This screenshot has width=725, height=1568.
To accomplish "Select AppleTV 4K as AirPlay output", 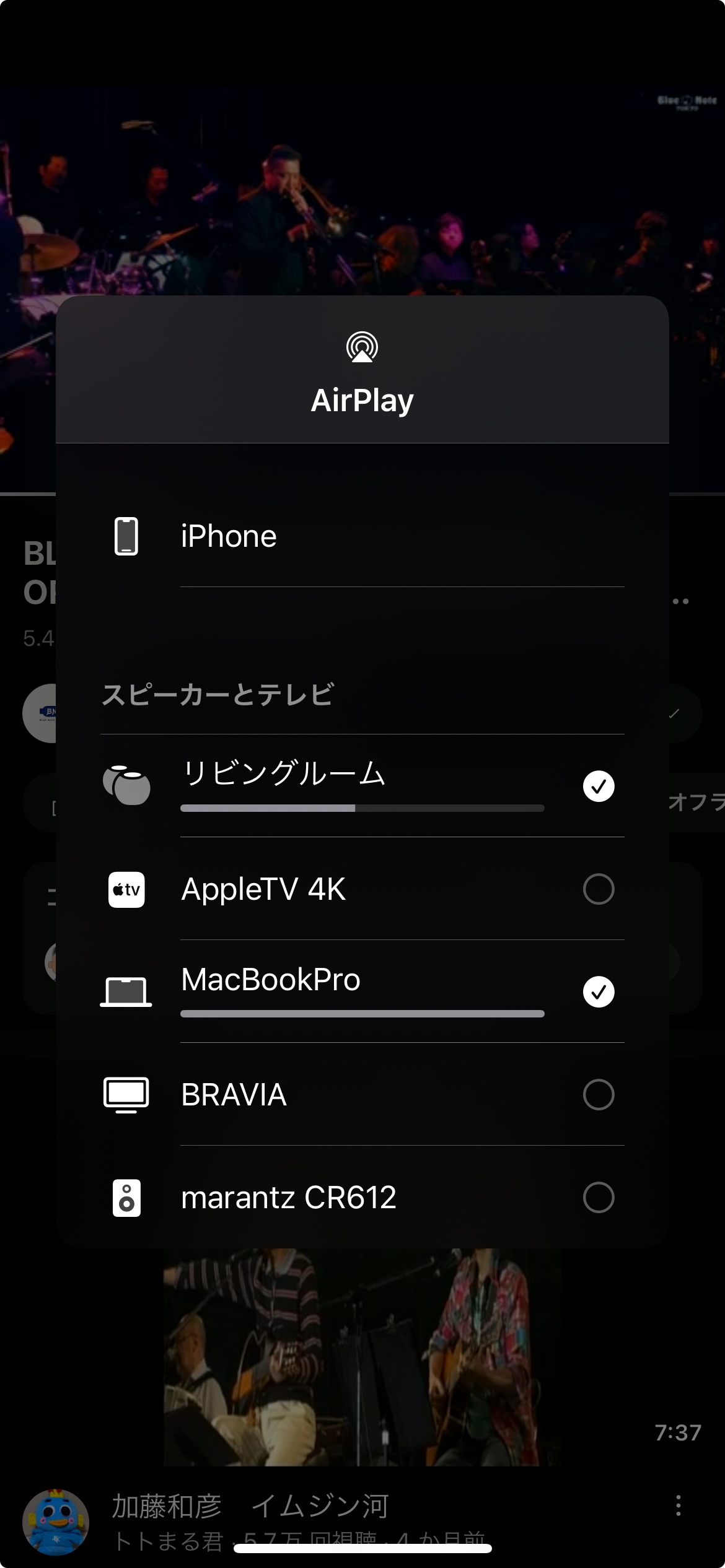I will point(598,889).
